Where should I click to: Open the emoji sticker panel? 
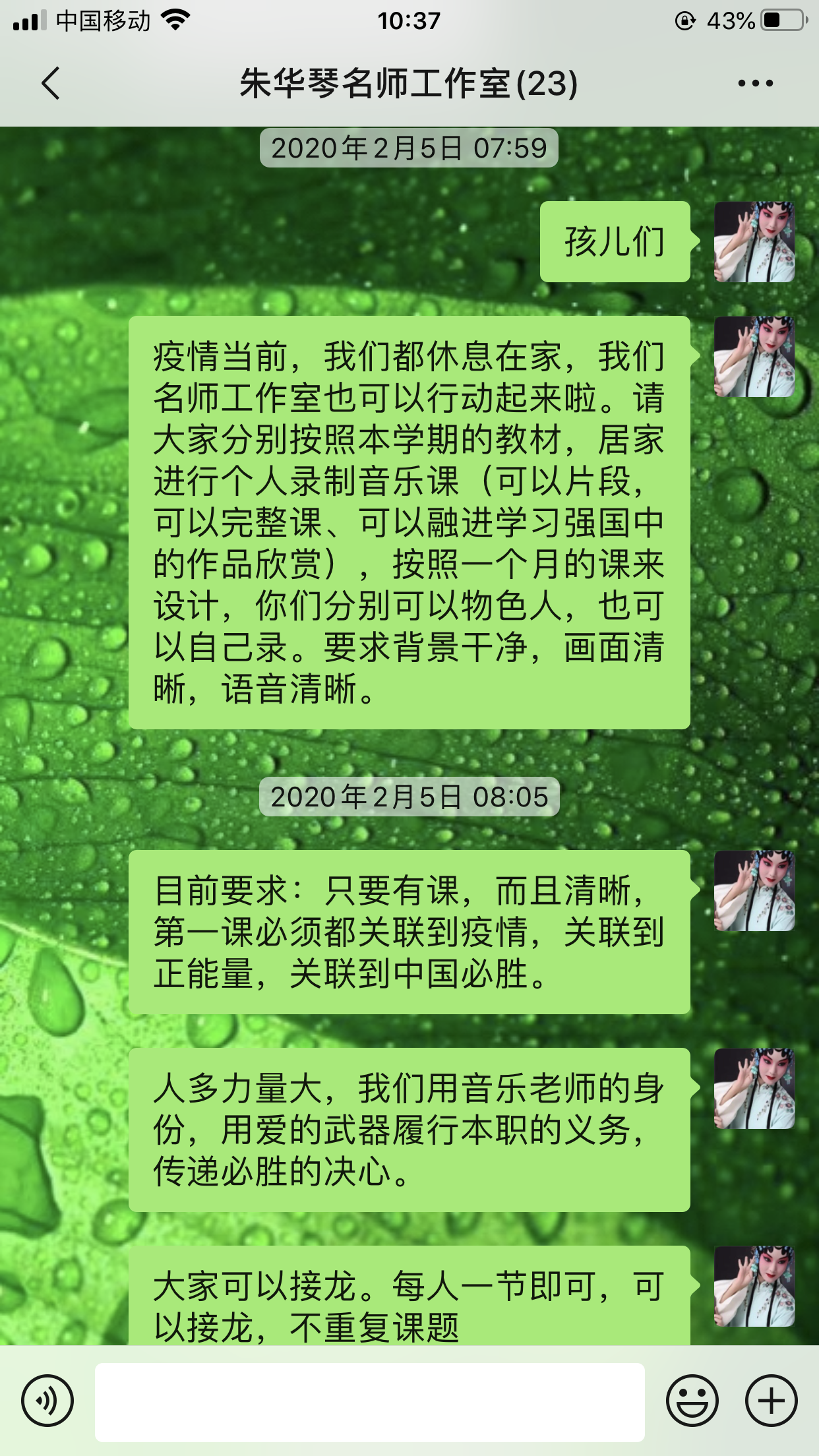pyautogui.click(x=692, y=1401)
